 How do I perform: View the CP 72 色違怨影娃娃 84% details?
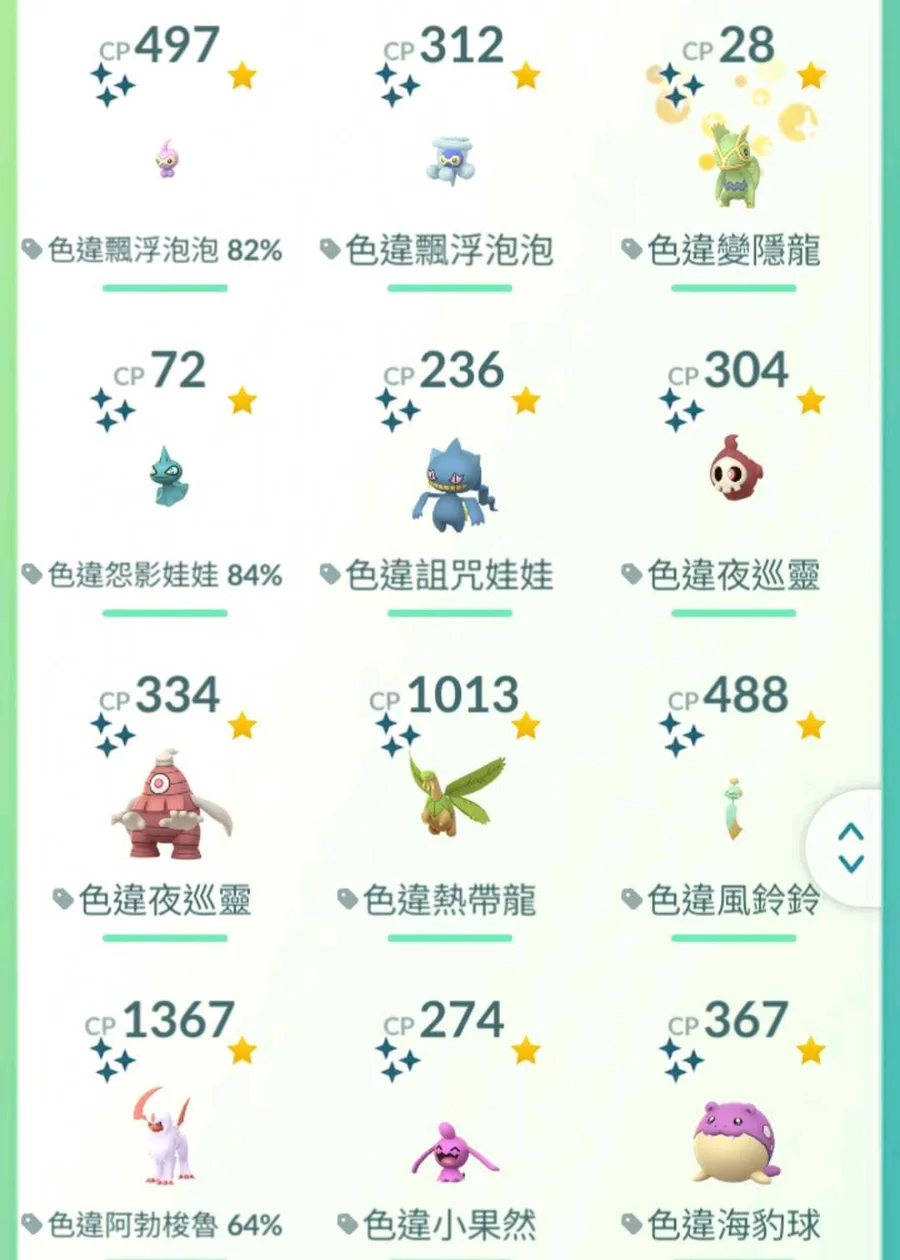pyautogui.click(x=167, y=478)
